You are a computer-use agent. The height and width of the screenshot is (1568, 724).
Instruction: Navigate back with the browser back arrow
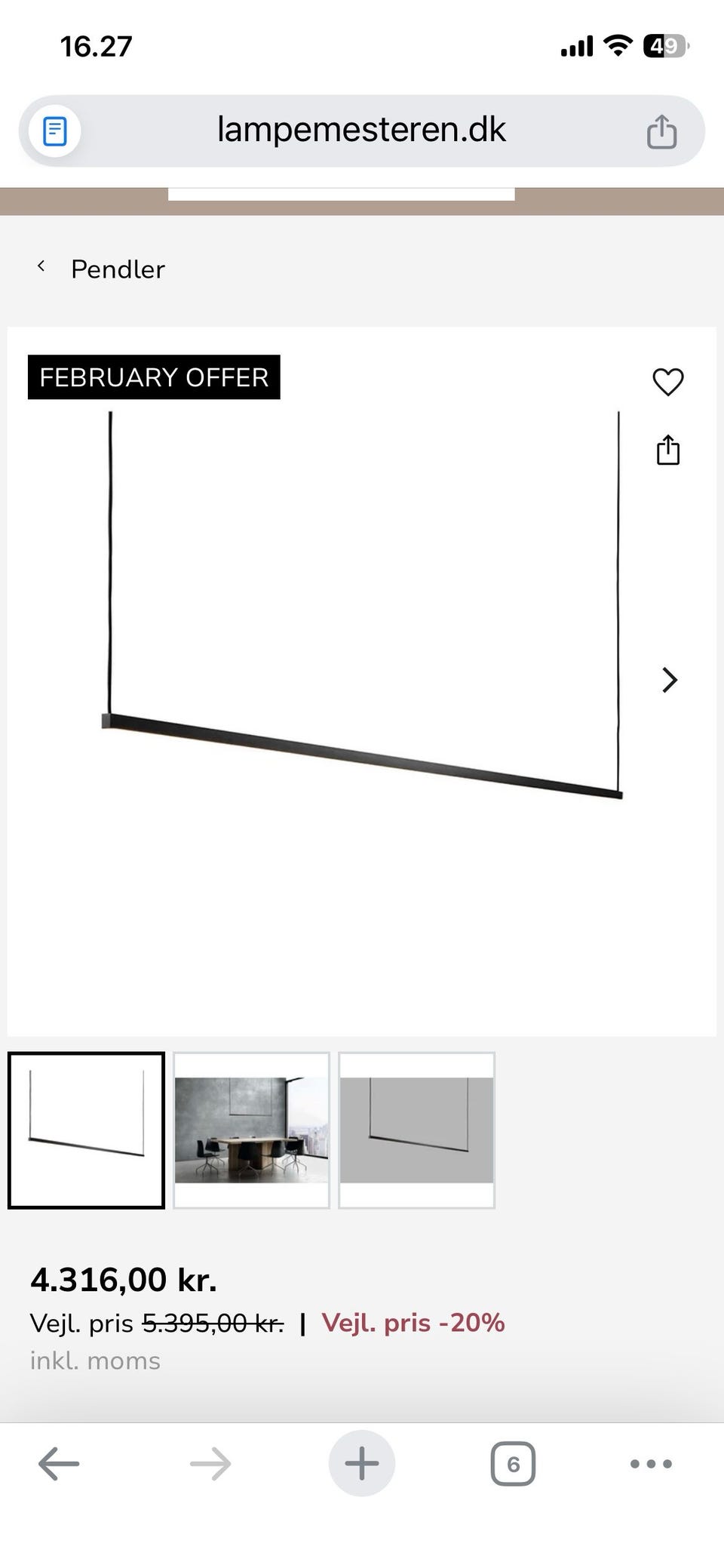pos(57,1462)
